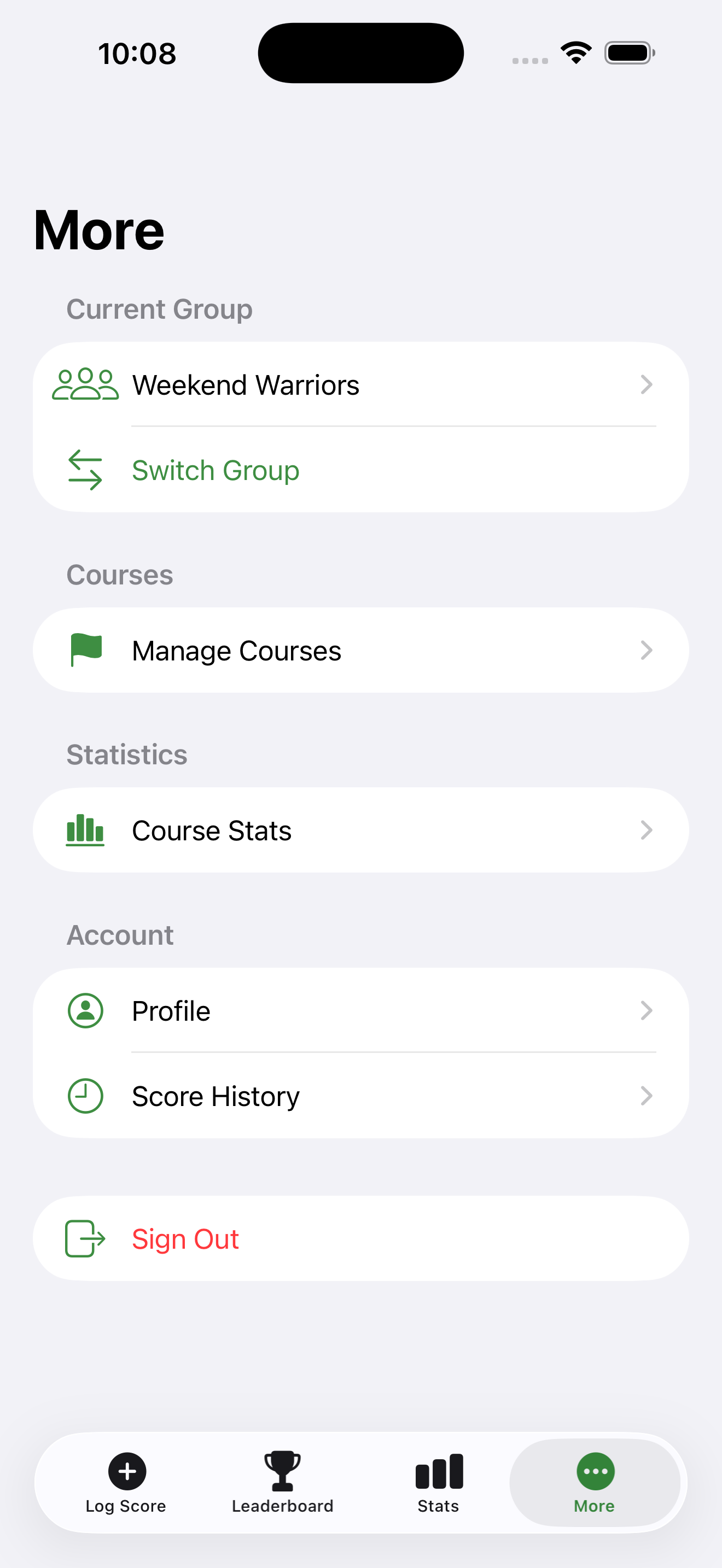
Task: Tap the clock icon beside Score History
Action: click(85, 1096)
